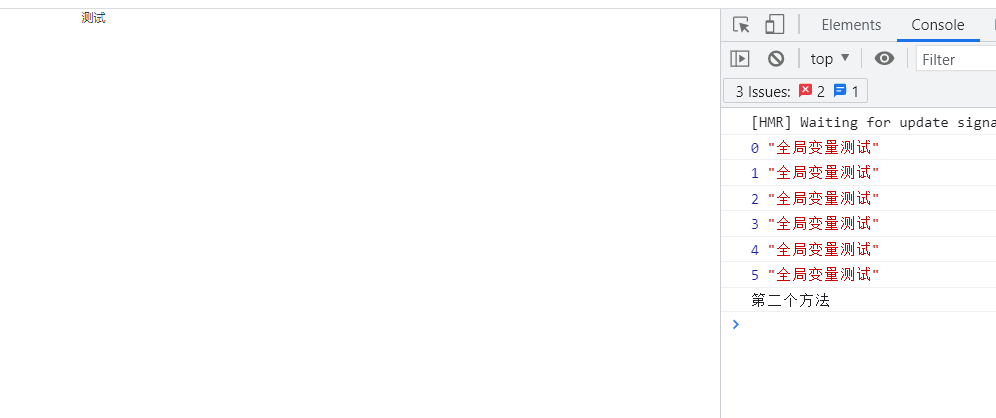The height and width of the screenshot is (418, 996).
Task: Switch to the Elements tab
Action: [x=851, y=25]
